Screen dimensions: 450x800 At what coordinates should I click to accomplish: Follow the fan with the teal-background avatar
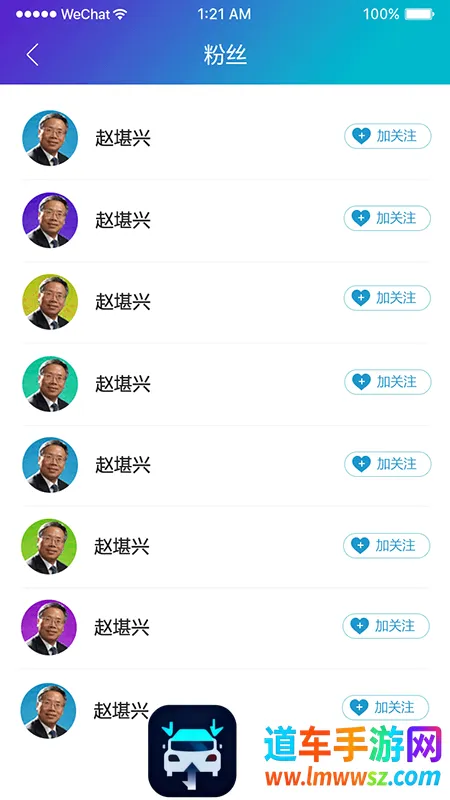388,382
